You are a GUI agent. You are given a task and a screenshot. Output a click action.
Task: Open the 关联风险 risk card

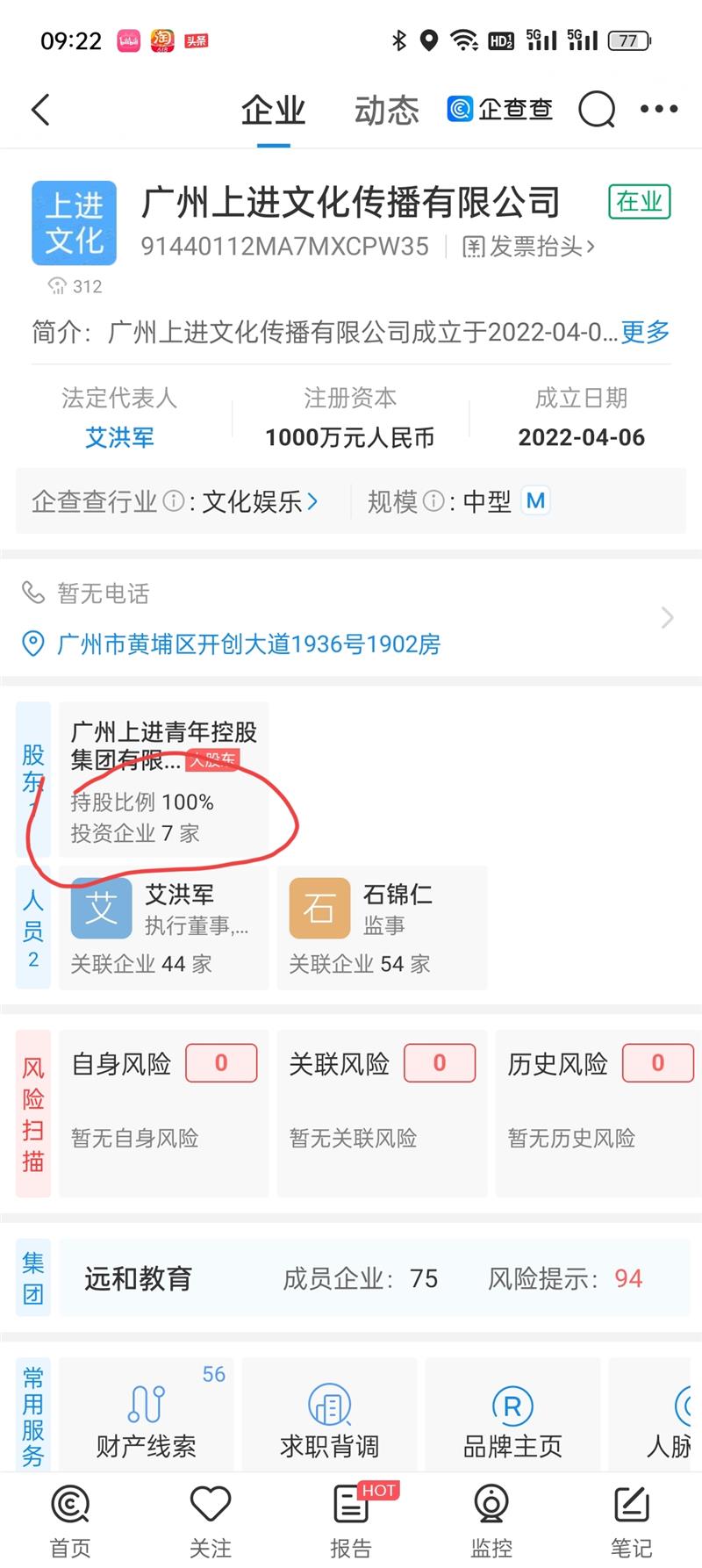[x=382, y=1112]
